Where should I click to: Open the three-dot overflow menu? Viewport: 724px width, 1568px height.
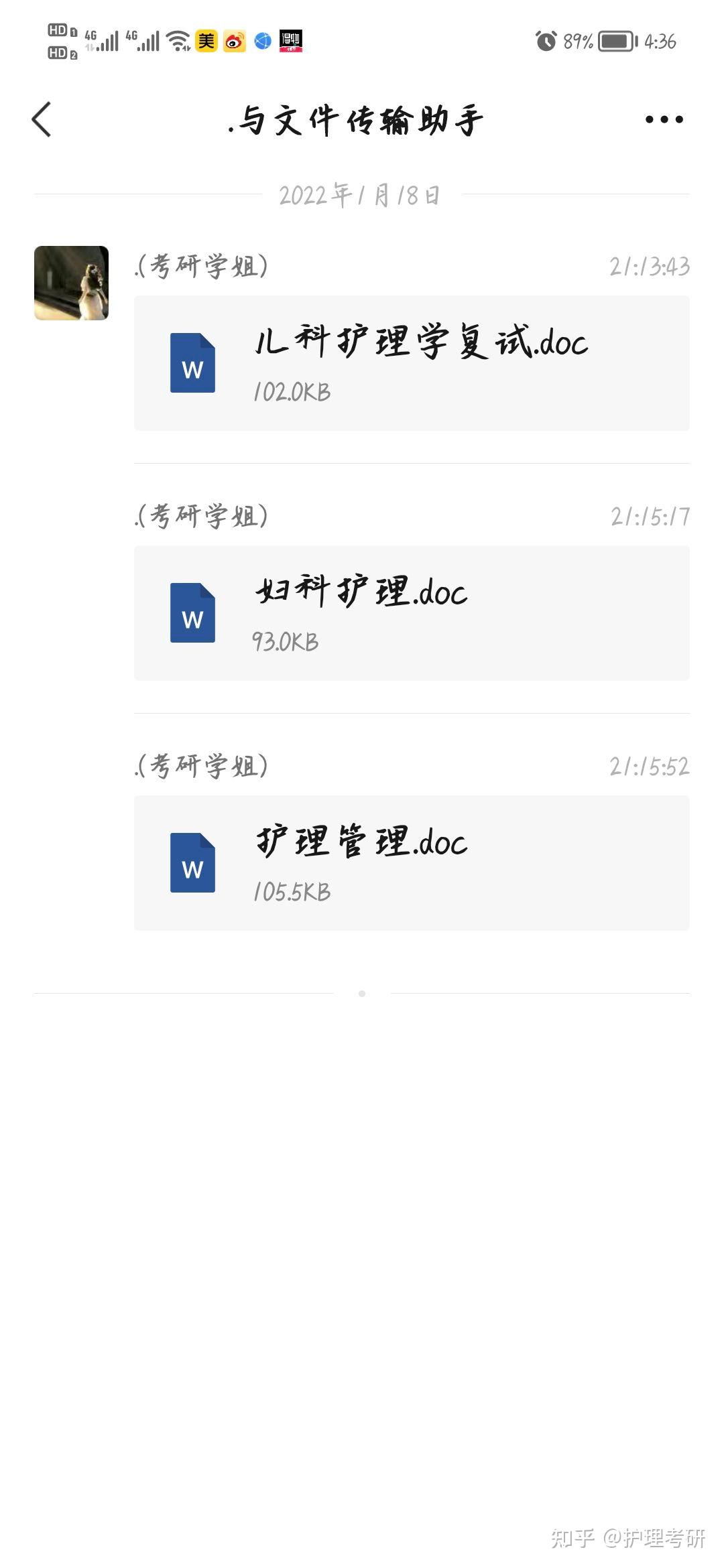tap(664, 120)
